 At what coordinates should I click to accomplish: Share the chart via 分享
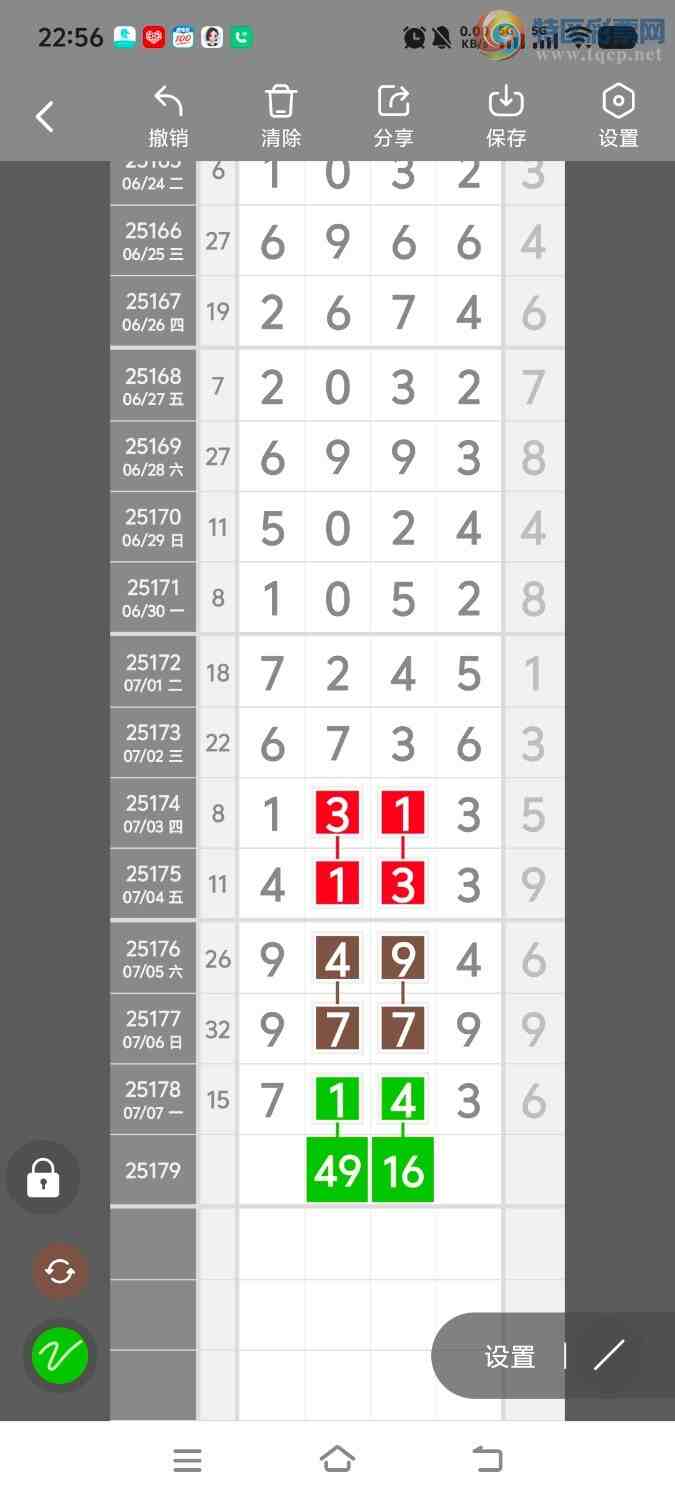coord(393,117)
